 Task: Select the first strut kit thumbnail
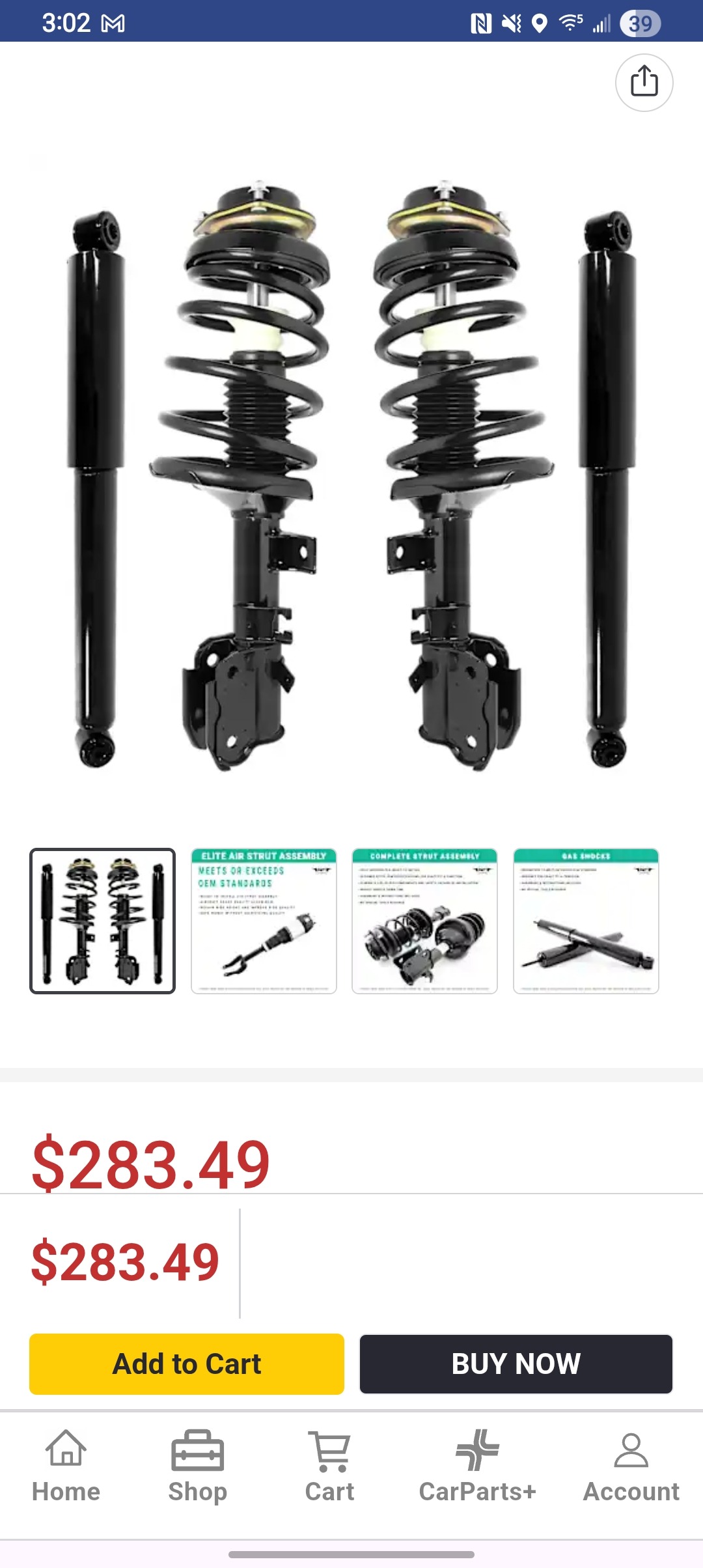click(102, 921)
